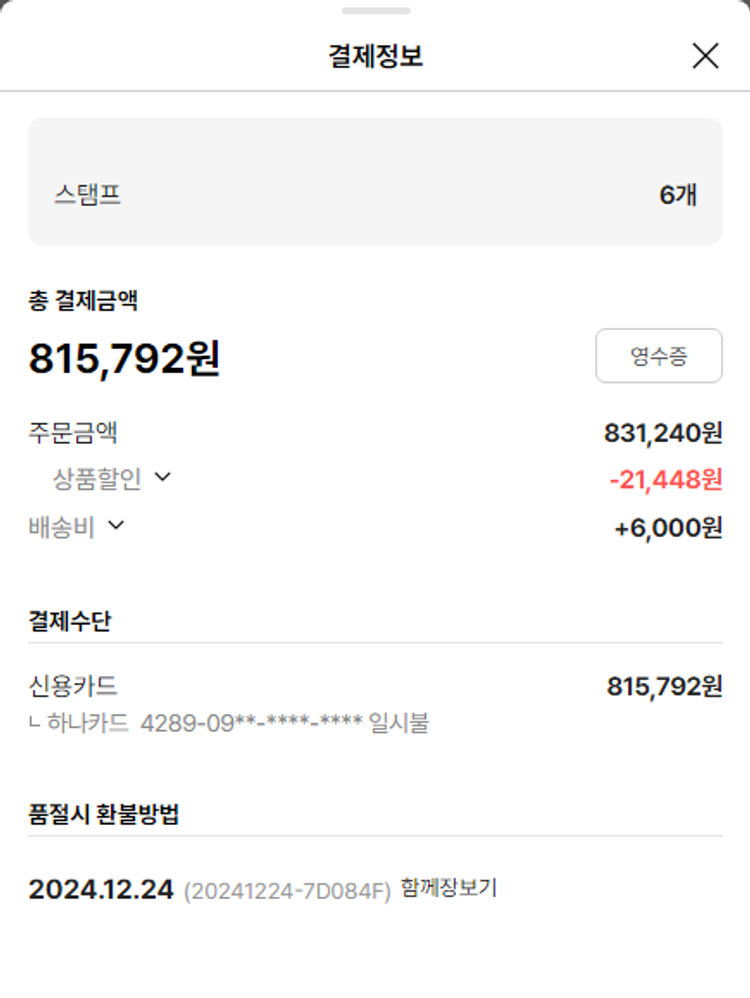Close the 결제정보 payment info sheet
This screenshot has width=750, height=998.
[705, 56]
